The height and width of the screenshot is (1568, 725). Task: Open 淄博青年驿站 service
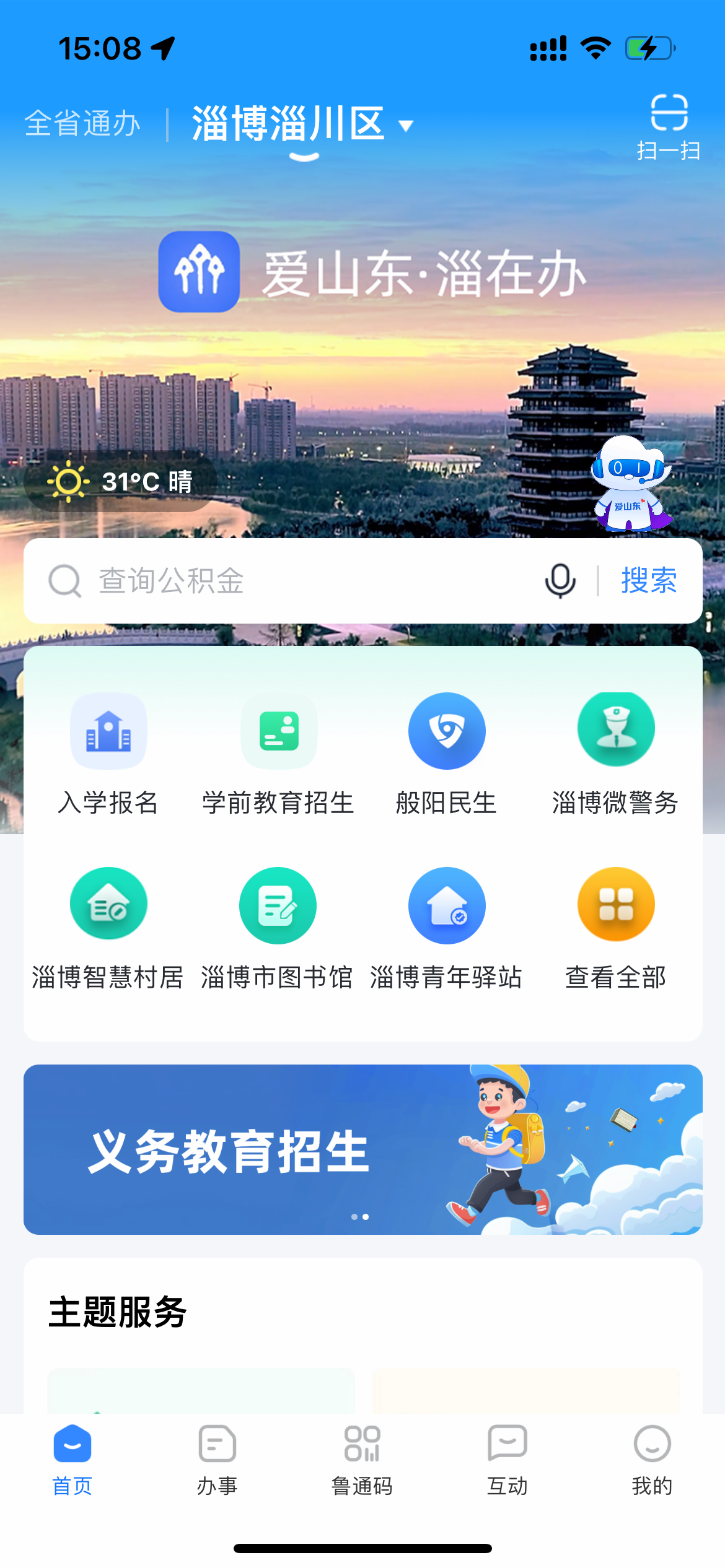[447, 928]
